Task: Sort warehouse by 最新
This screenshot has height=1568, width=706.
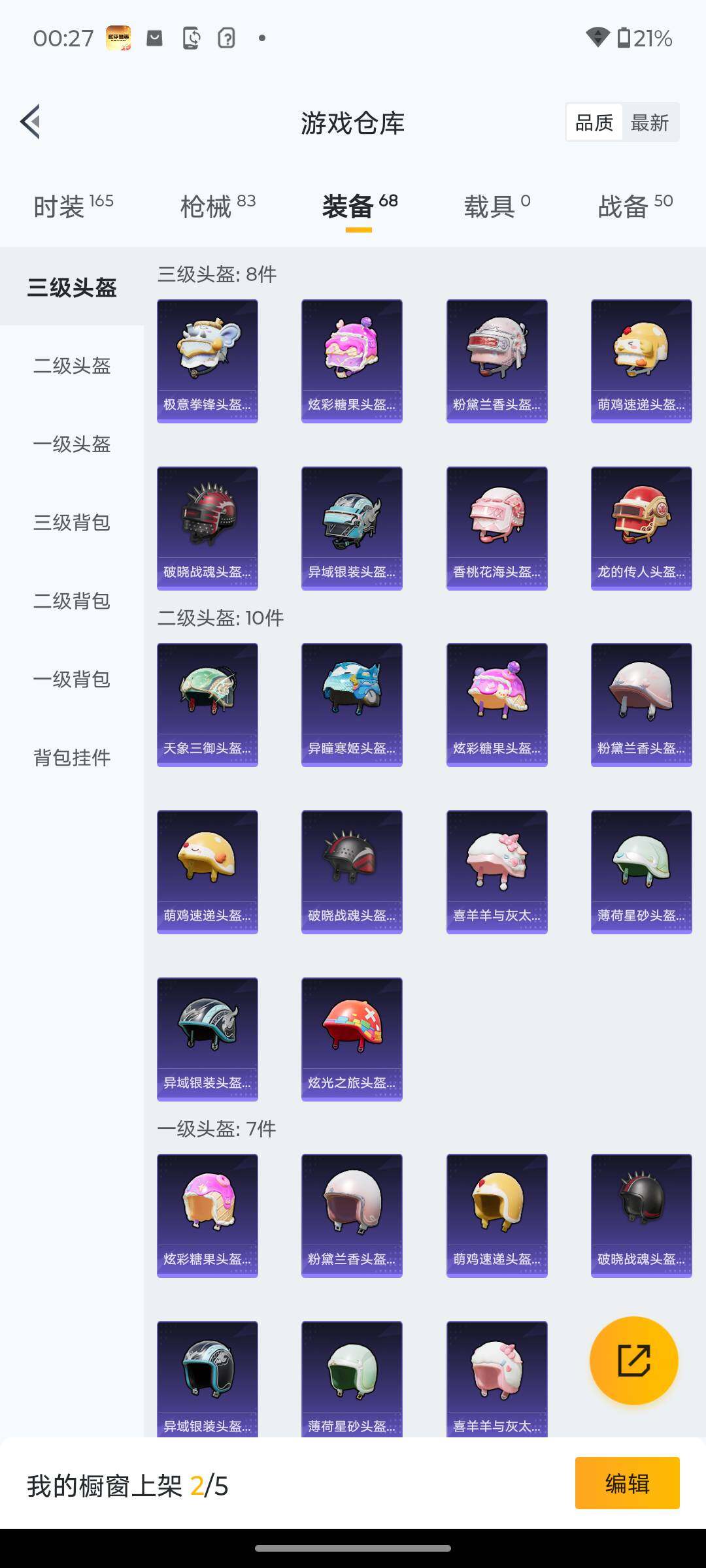Action: [x=649, y=122]
